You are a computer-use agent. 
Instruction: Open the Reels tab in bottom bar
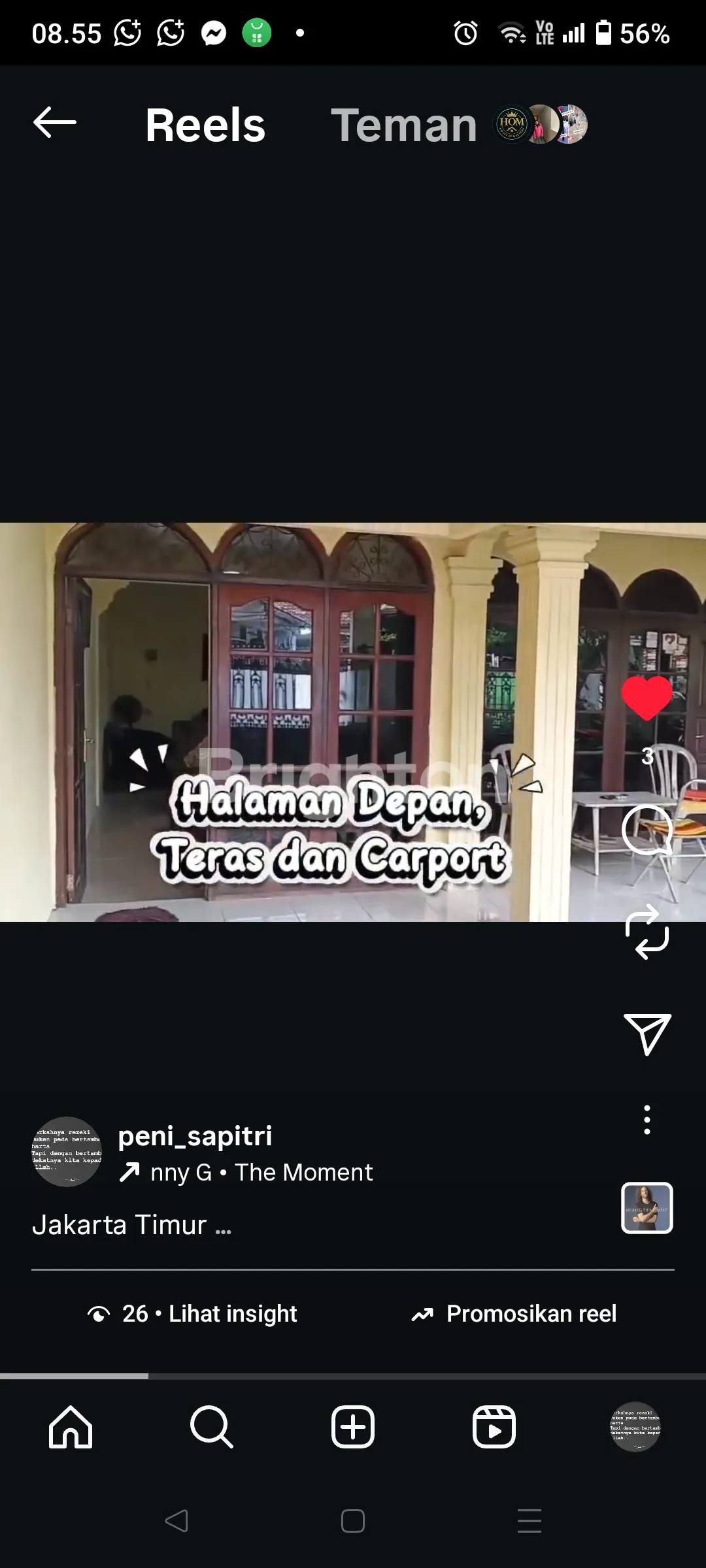(x=494, y=1427)
